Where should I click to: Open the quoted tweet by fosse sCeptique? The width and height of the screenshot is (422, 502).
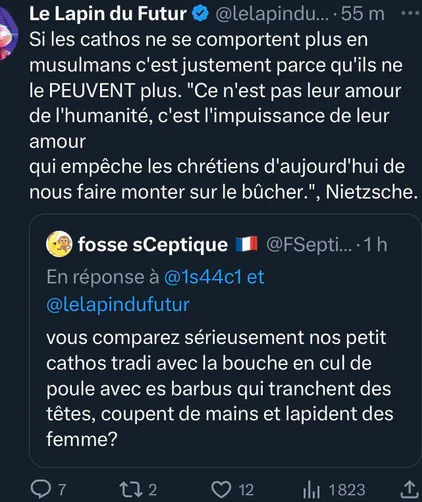tap(225, 340)
